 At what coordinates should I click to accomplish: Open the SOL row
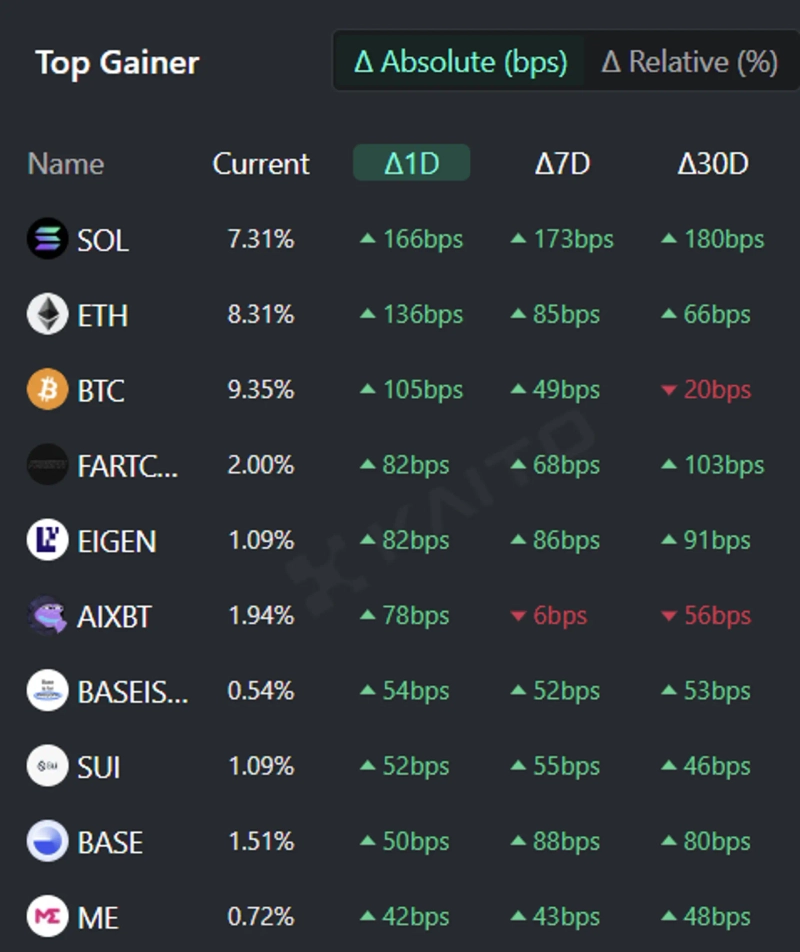[103, 240]
